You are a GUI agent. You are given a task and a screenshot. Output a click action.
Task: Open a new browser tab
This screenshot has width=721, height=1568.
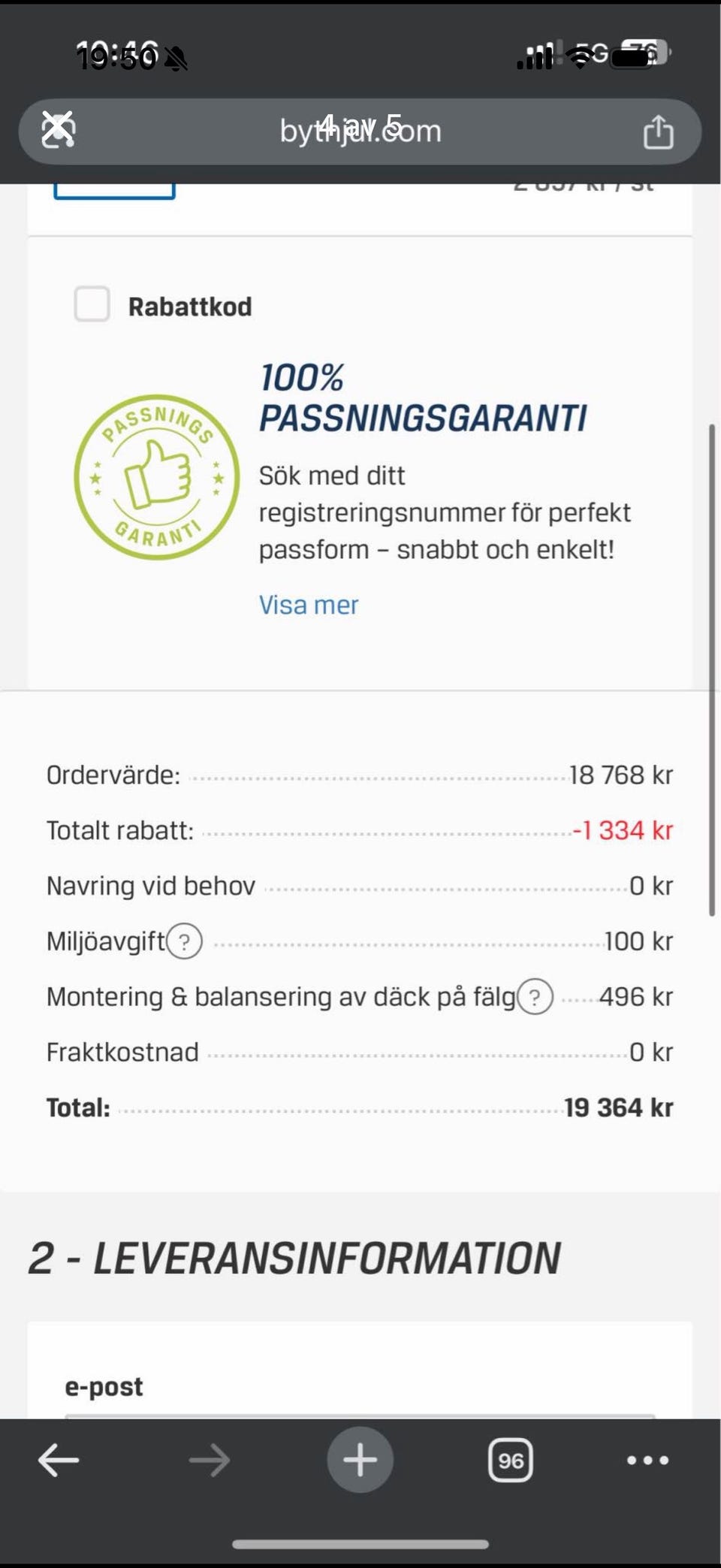pos(360,1460)
